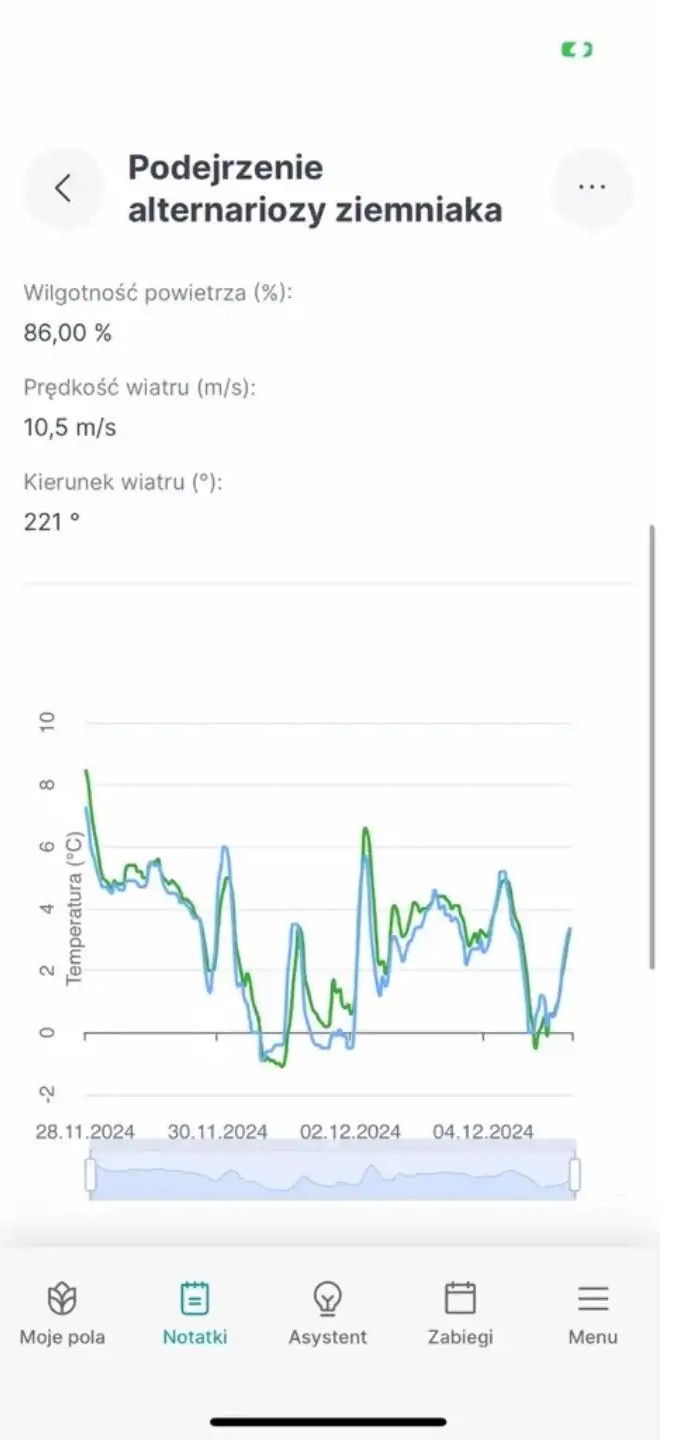This screenshot has width=690, height=1440.
Task: Go back using the arrow button
Action: point(63,188)
